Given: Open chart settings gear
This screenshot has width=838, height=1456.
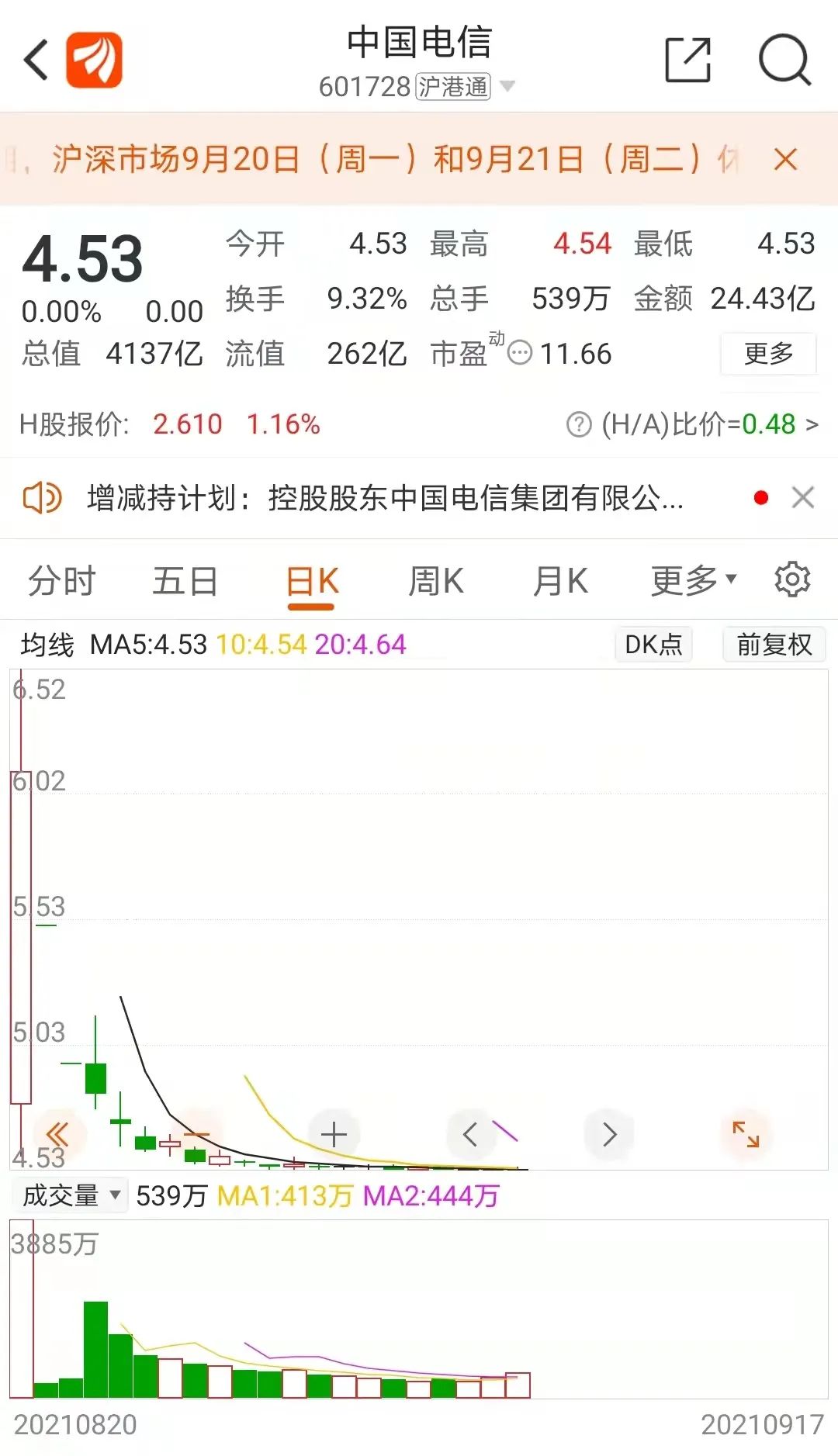Looking at the screenshot, I should click(792, 580).
